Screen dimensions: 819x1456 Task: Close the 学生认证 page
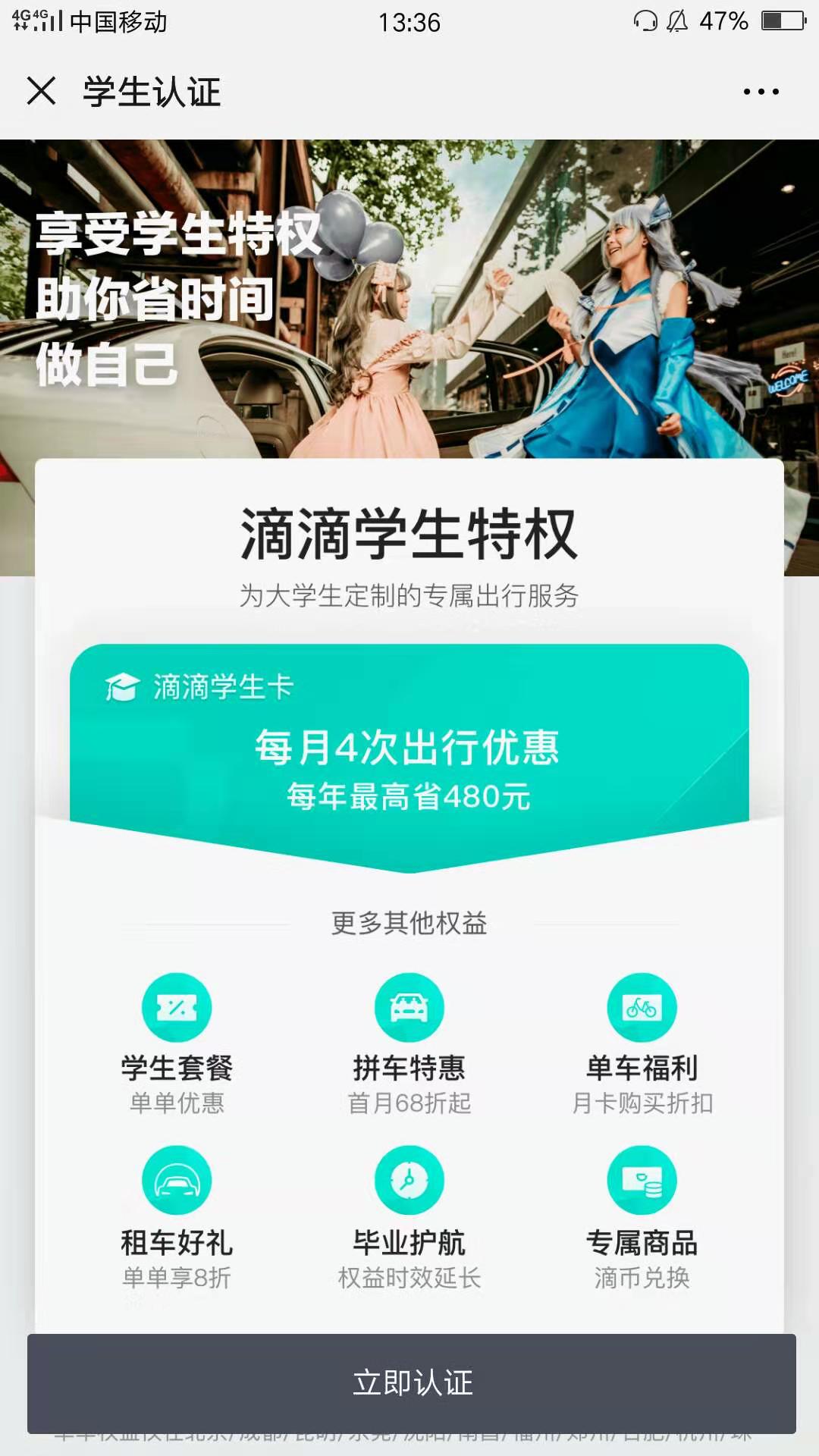[x=41, y=91]
